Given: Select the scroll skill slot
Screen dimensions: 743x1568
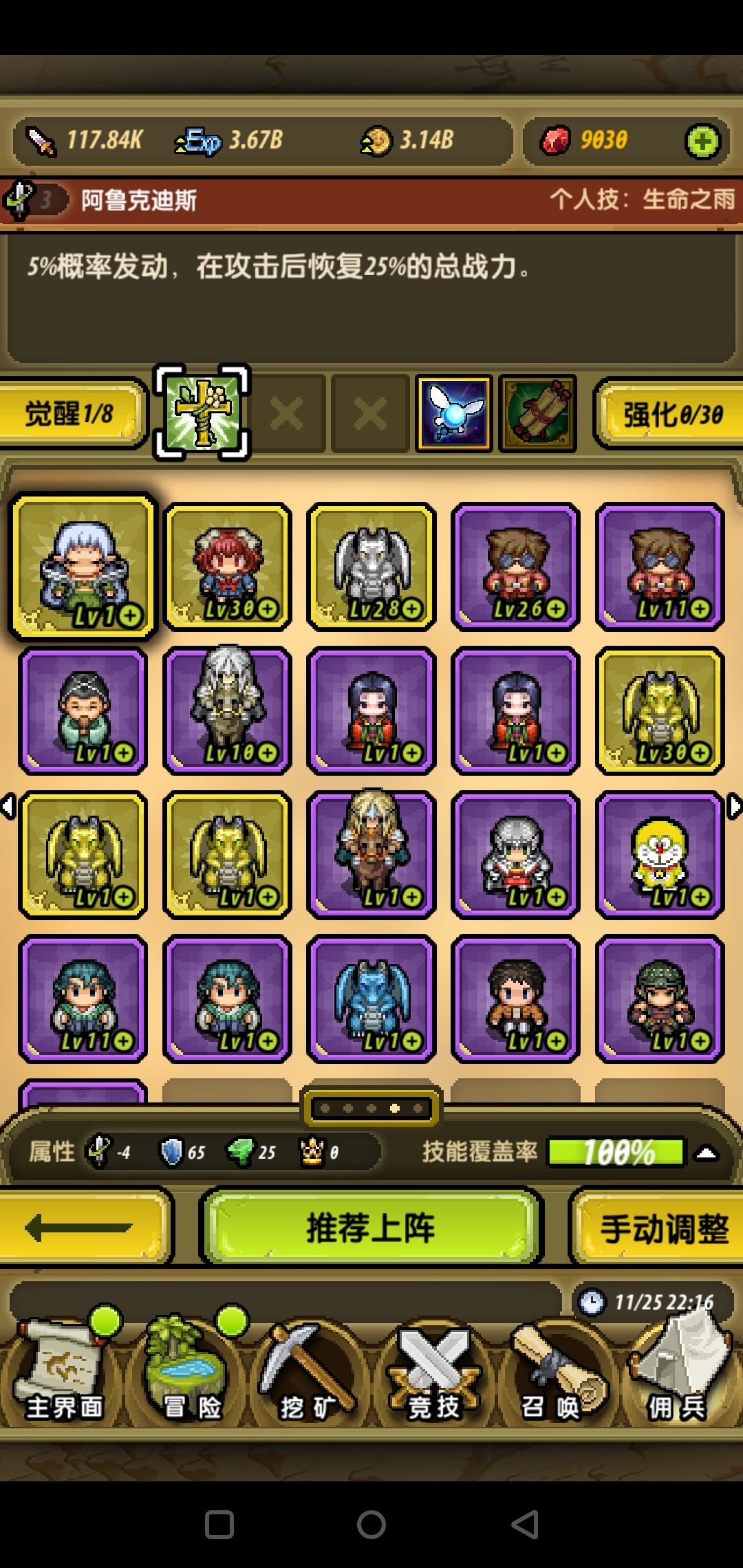Looking at the screenshot, I should coord(537,413).
